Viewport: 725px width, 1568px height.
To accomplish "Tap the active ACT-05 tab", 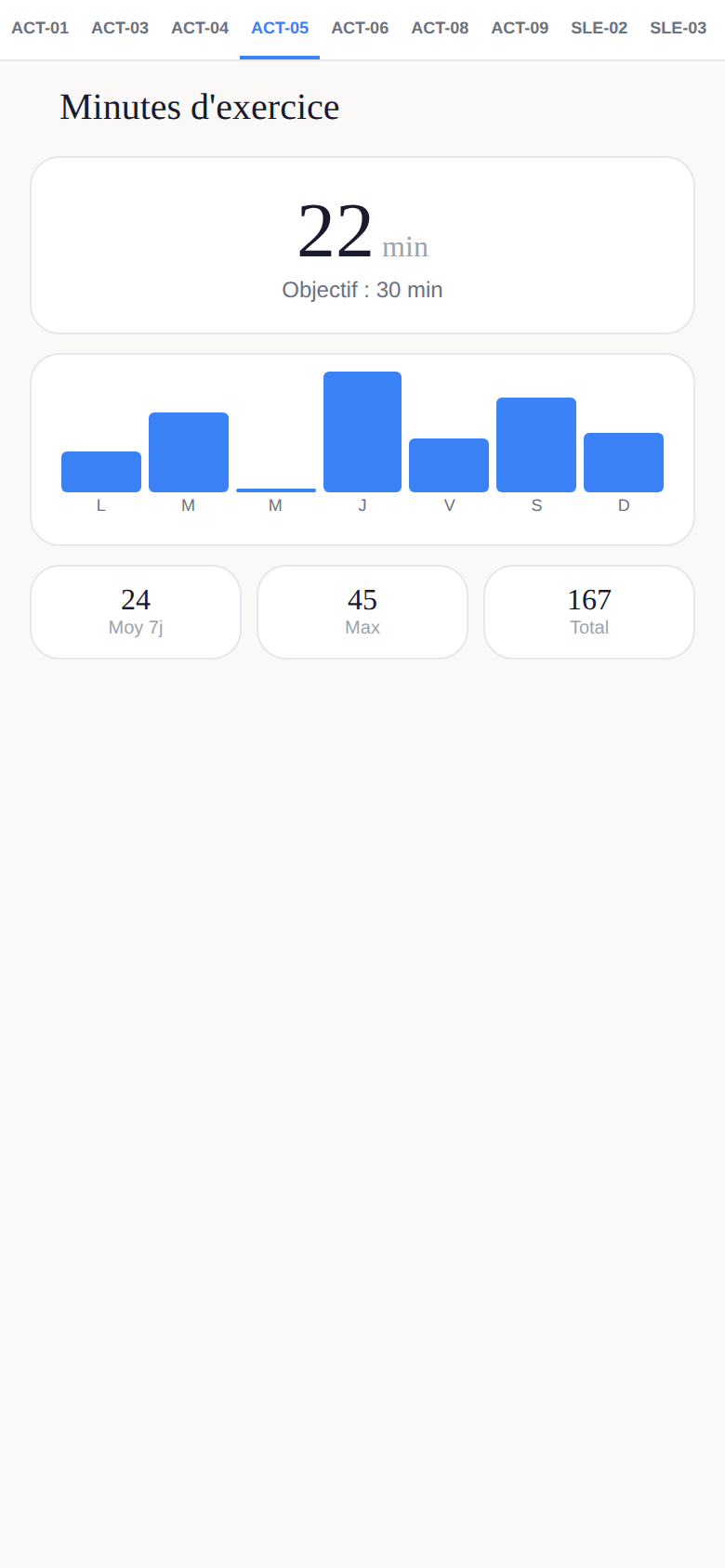I will [x=280, y=29].
